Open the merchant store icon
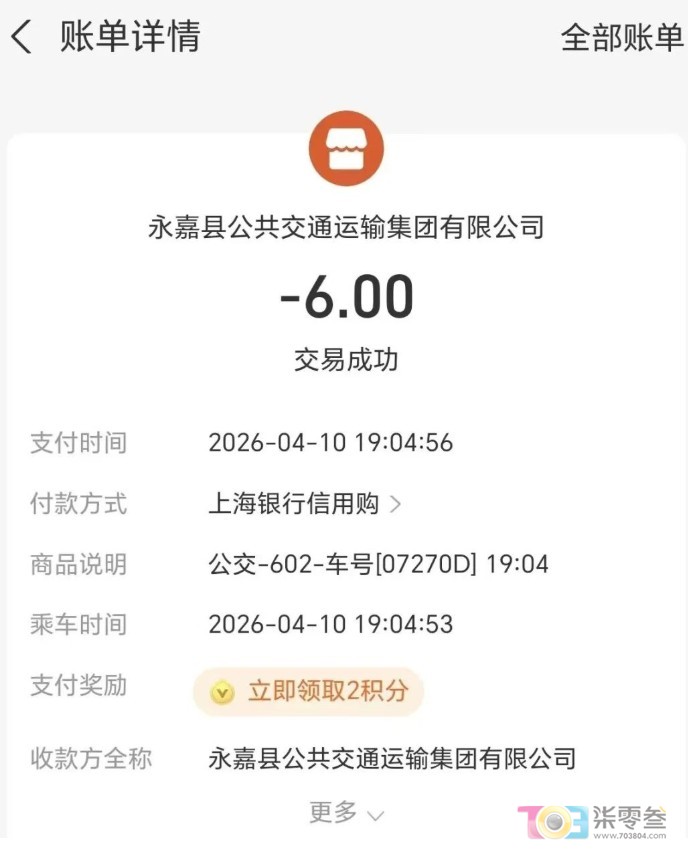 pos(346,149)
